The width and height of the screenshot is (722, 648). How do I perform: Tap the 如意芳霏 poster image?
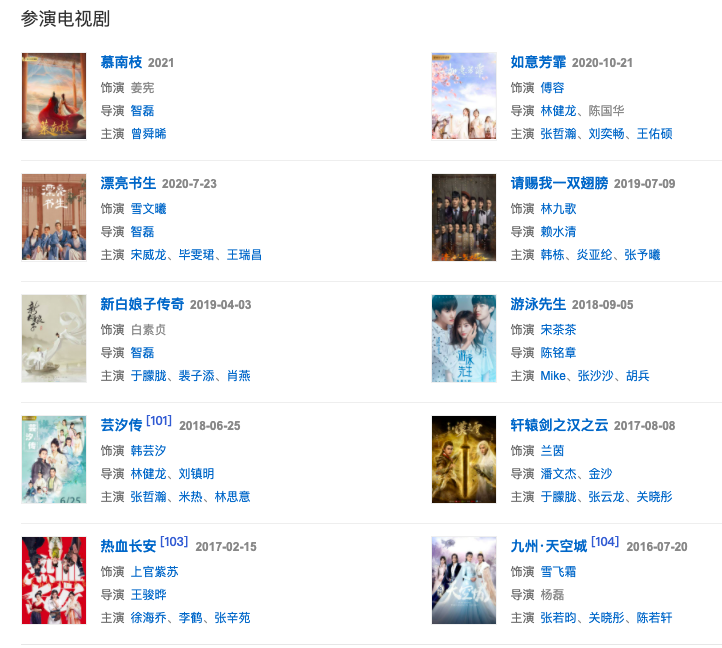coord(463,96)
